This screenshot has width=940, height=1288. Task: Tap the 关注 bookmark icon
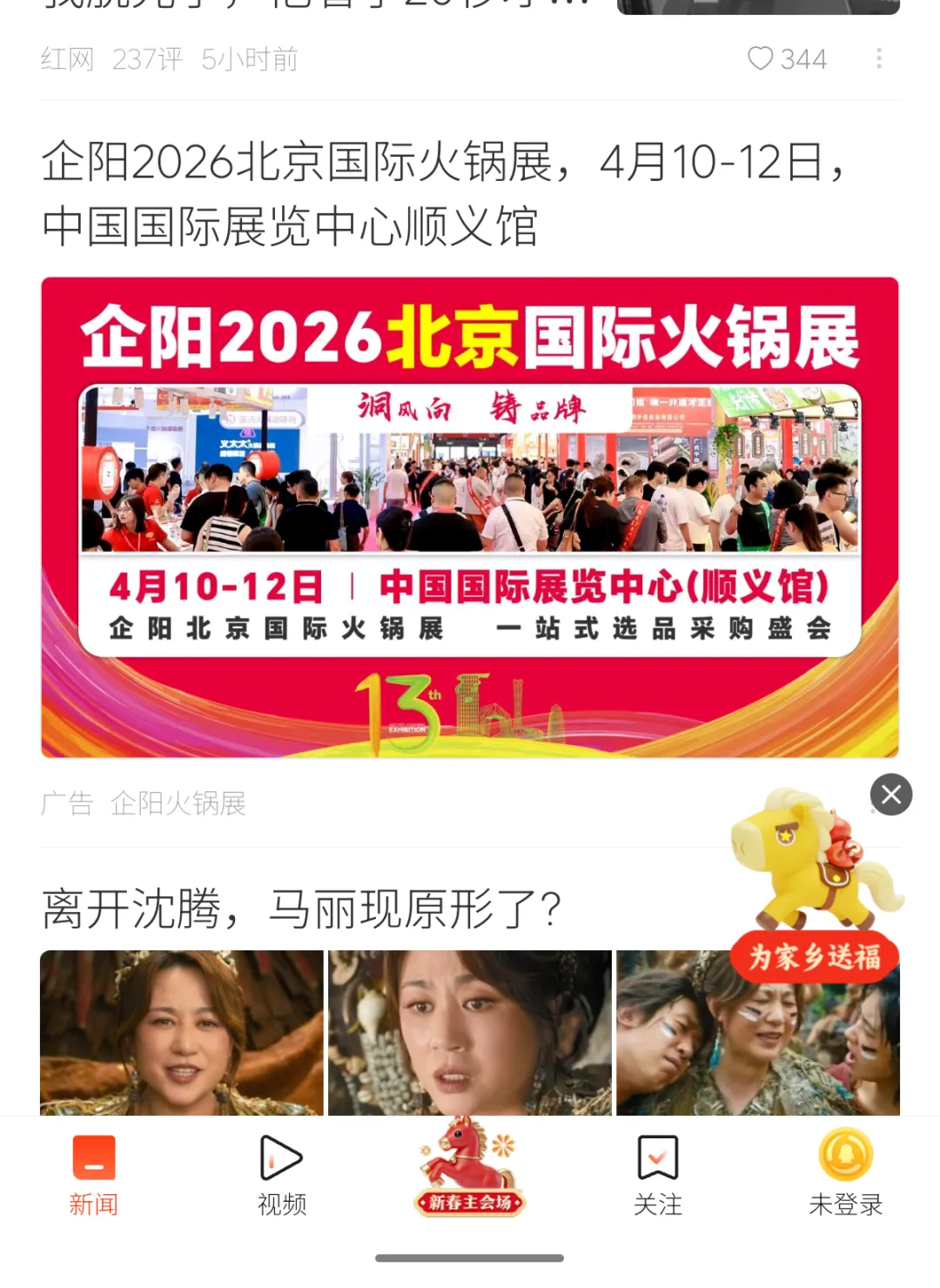(x=659, y=1156)
